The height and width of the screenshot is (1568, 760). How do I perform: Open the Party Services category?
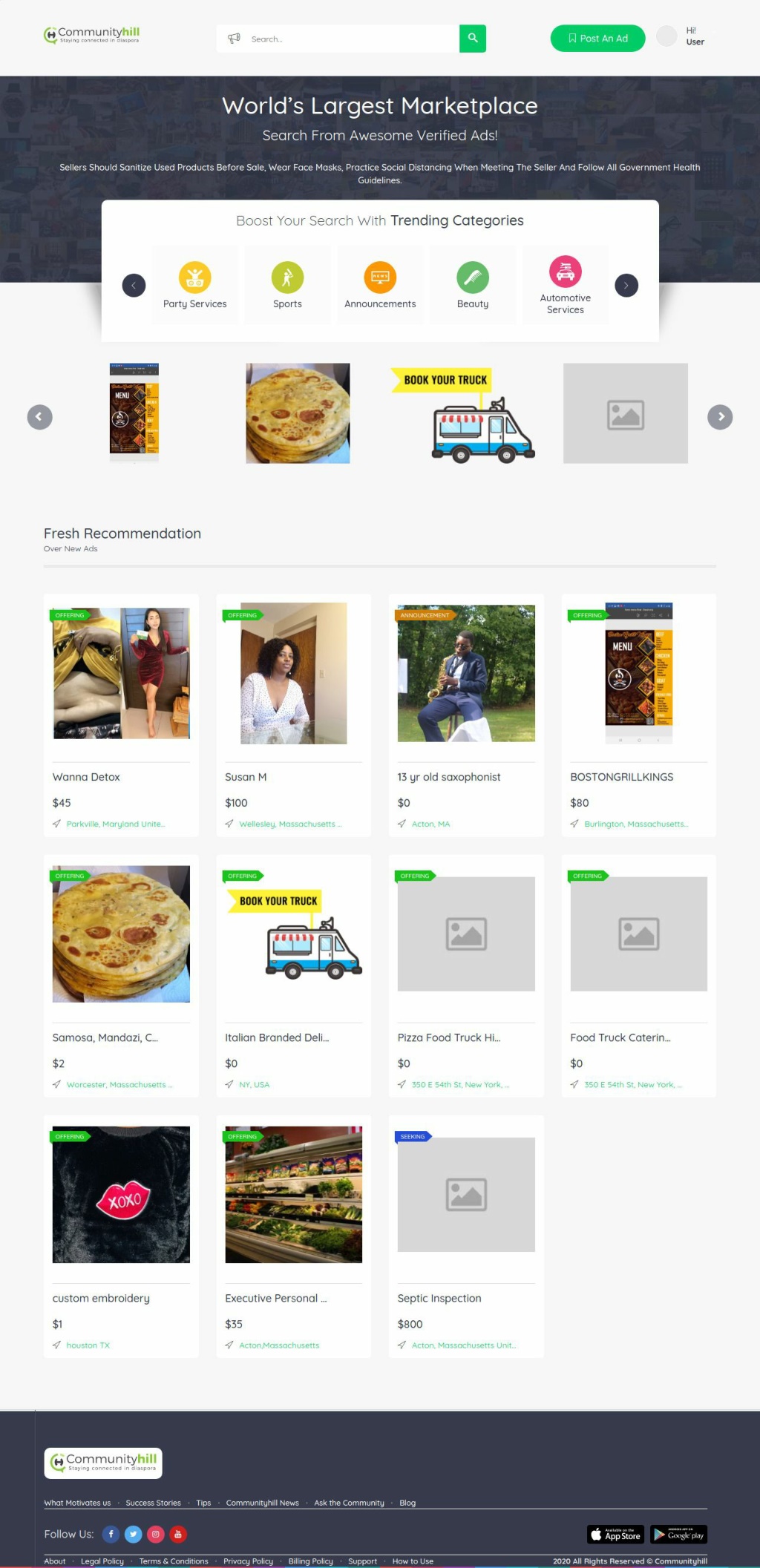point(195,285)
